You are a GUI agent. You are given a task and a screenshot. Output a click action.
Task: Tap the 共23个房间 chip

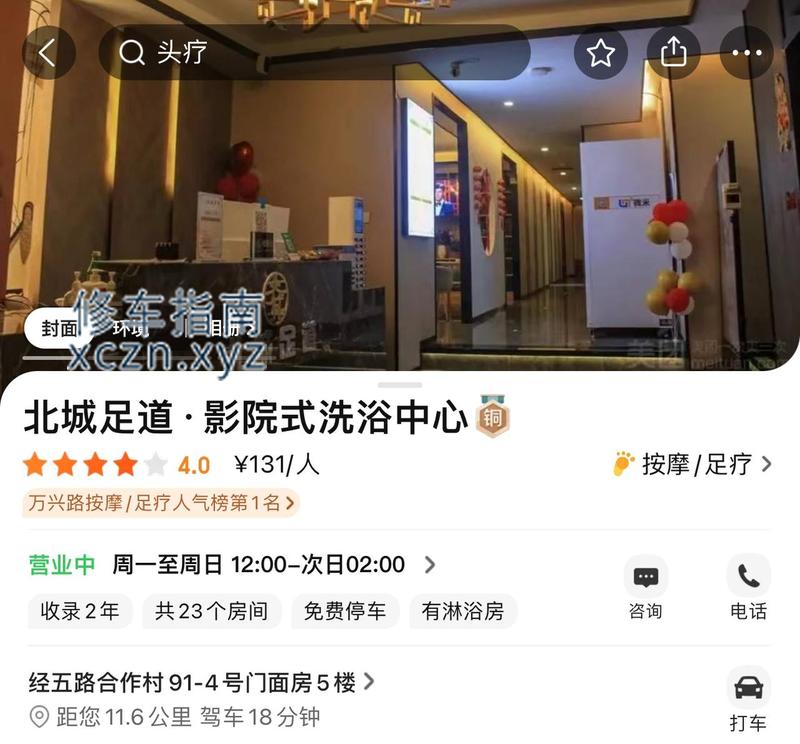[x=211, y=611]
